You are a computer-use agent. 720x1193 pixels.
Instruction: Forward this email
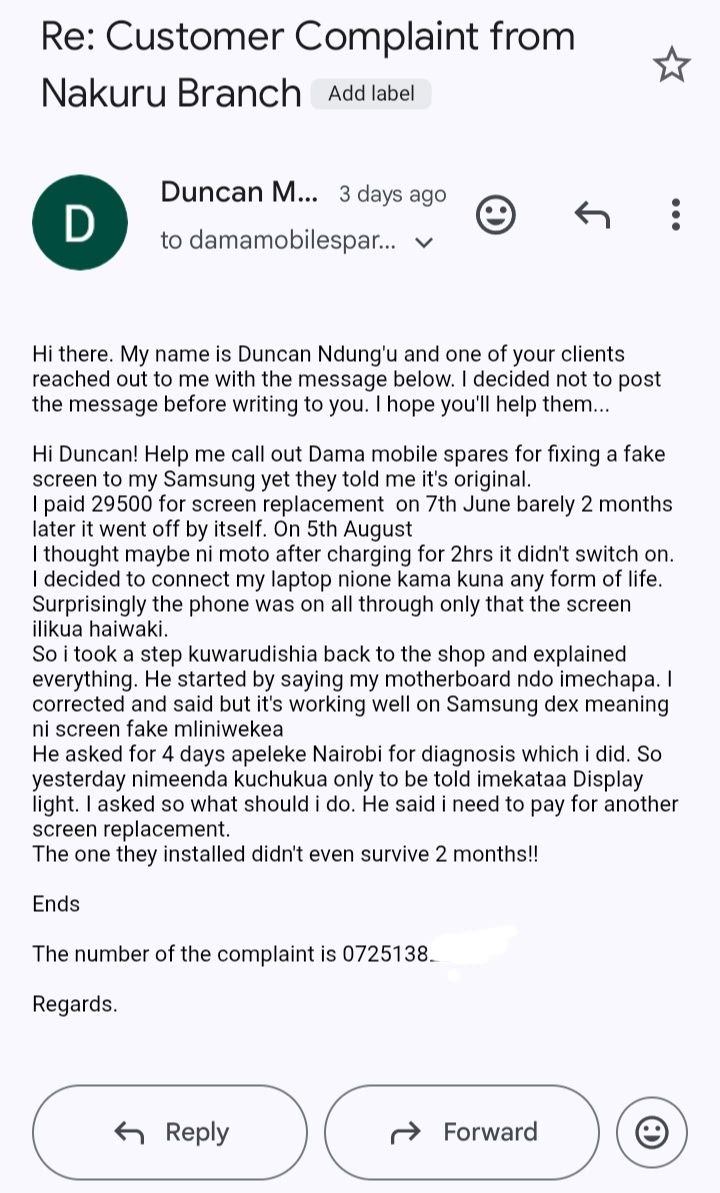pyautogui.click(x=462, y=1132)
